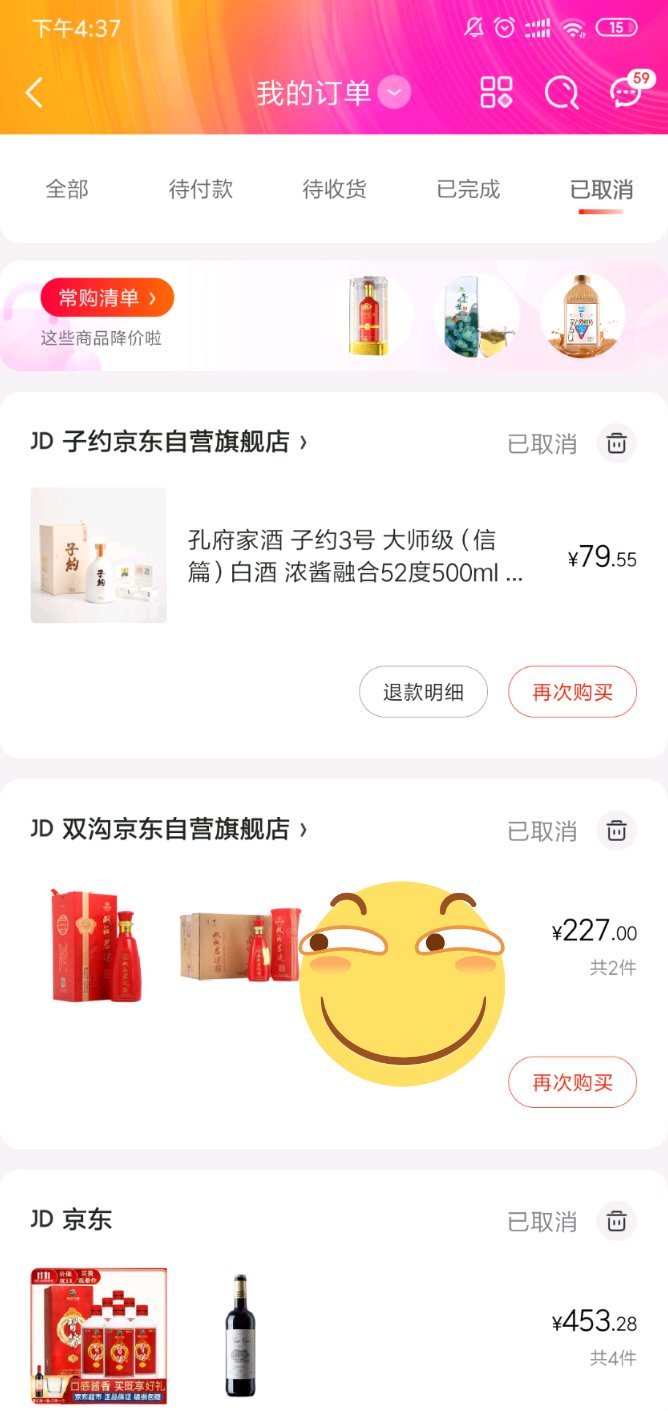Open the grid category icon in header
The width and height of the screenshot is (668, 1411).
coord(496,93)
